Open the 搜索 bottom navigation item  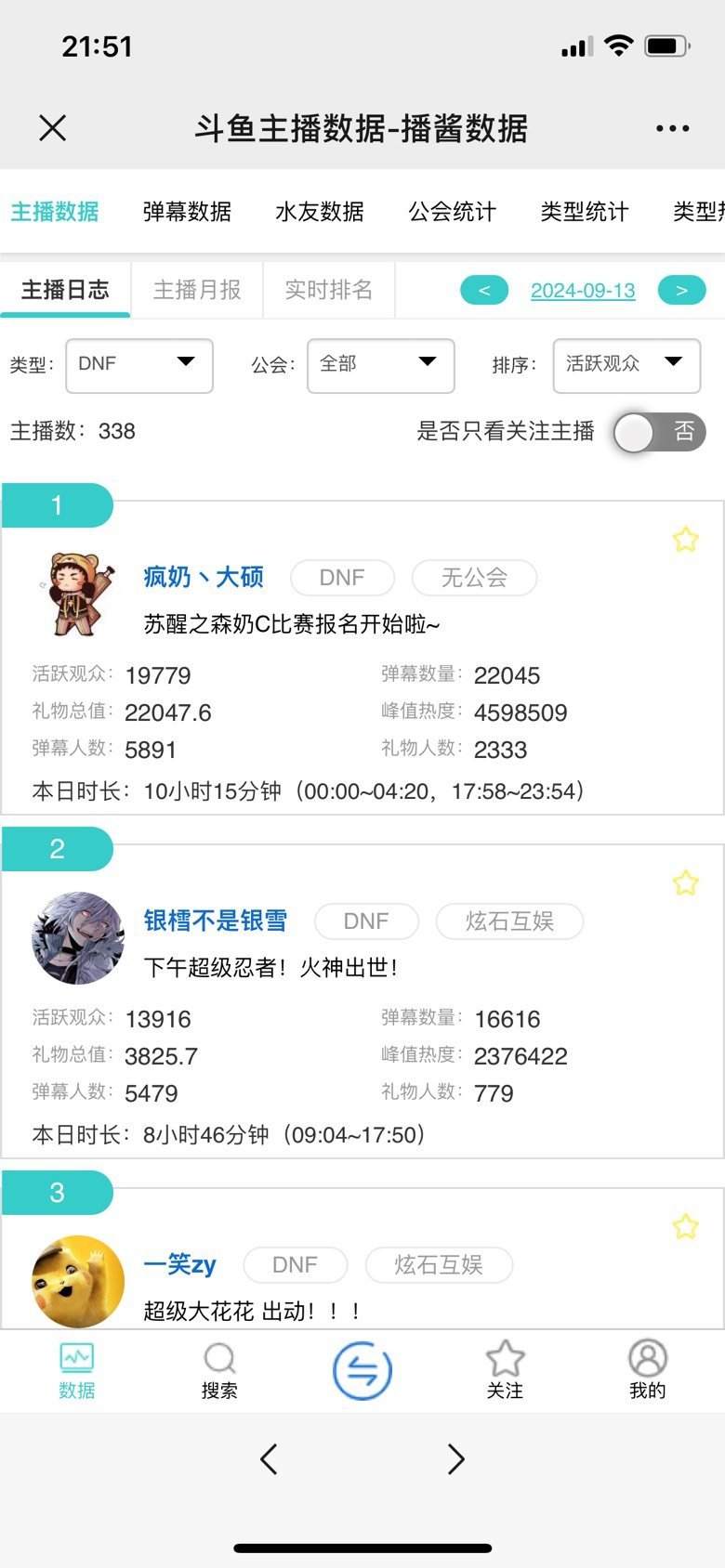219,1371
